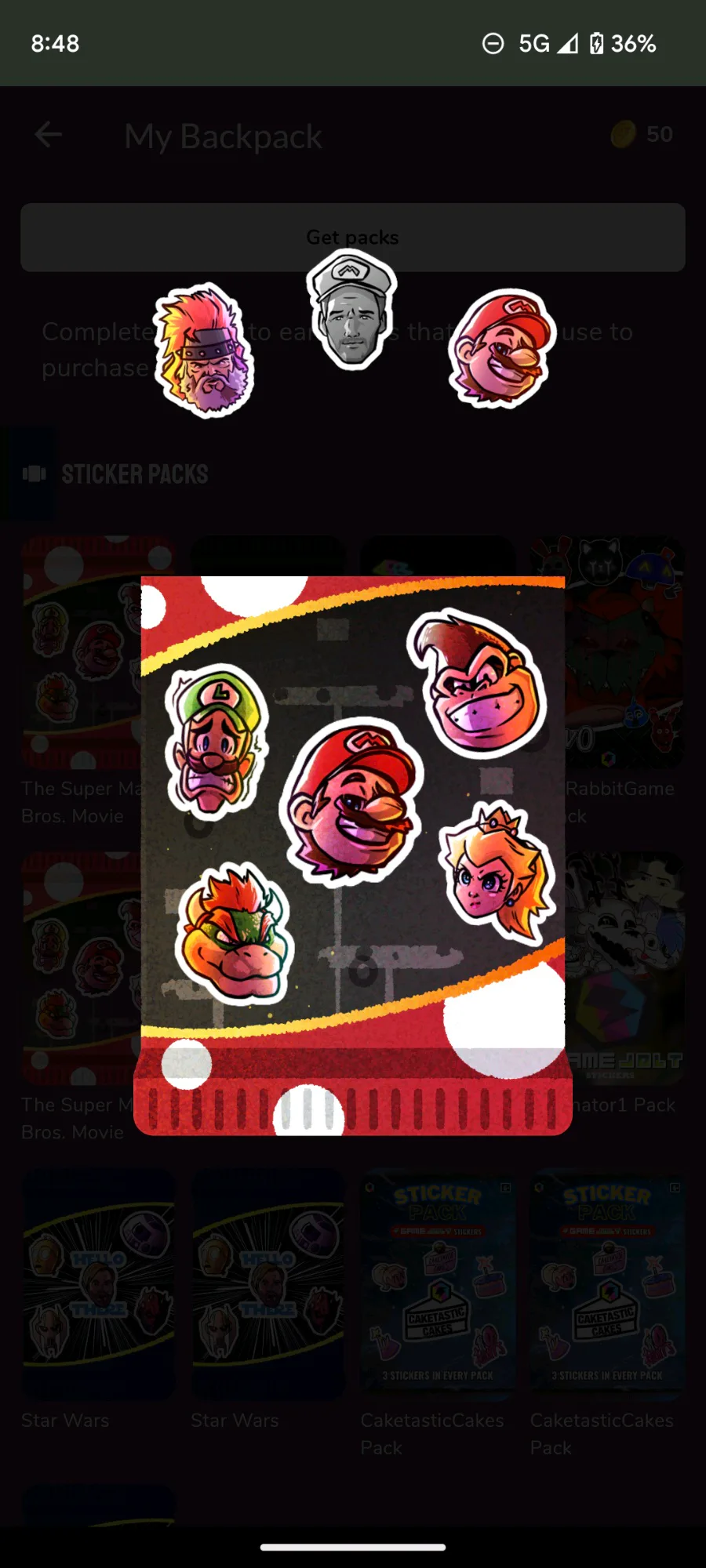Tap the revealed orange-haired bearded sticker
706x1568 pixels.
click(204, 350)
